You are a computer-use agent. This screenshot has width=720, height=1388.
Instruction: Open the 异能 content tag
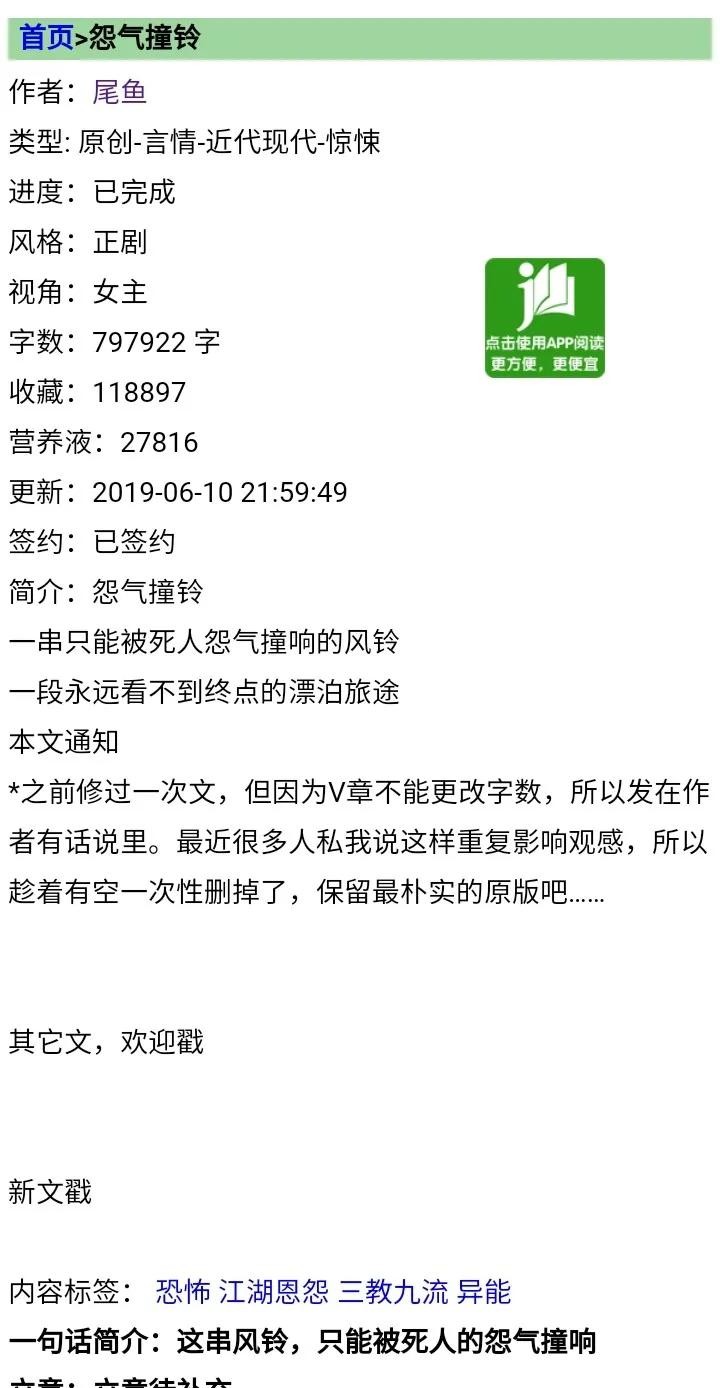(x=484, y=1292)
